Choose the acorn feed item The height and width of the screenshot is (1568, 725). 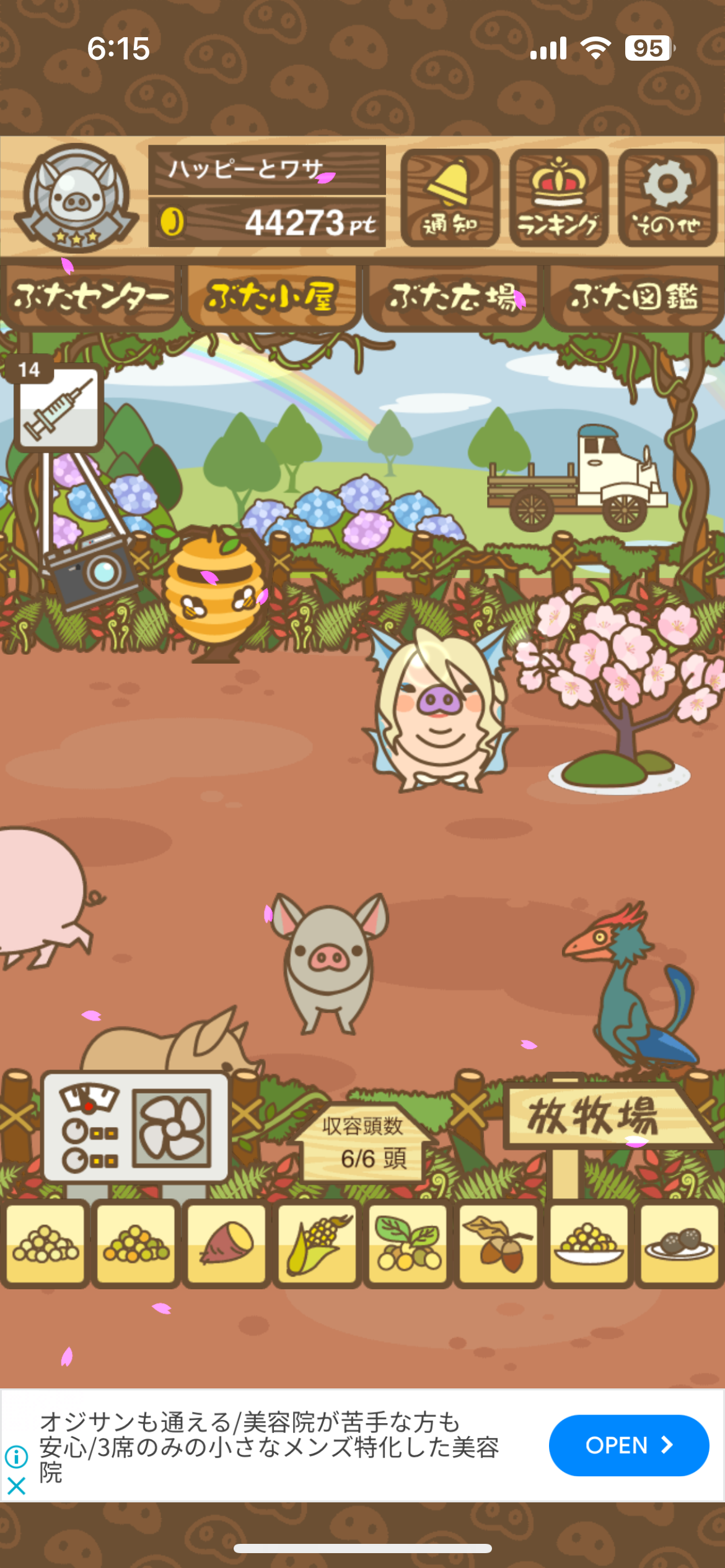click(x=498, y=1244)
